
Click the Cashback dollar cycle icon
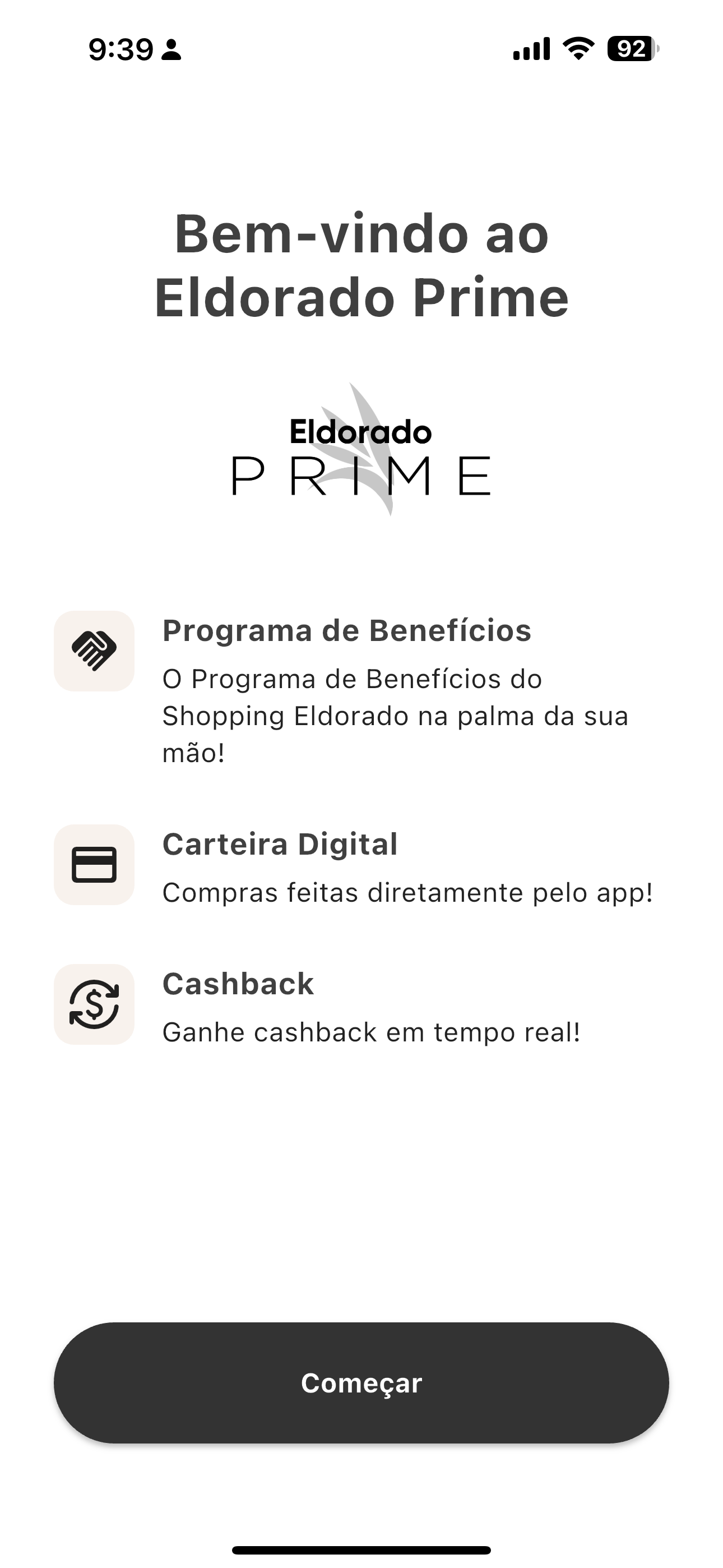click(x=94, y=1004)
